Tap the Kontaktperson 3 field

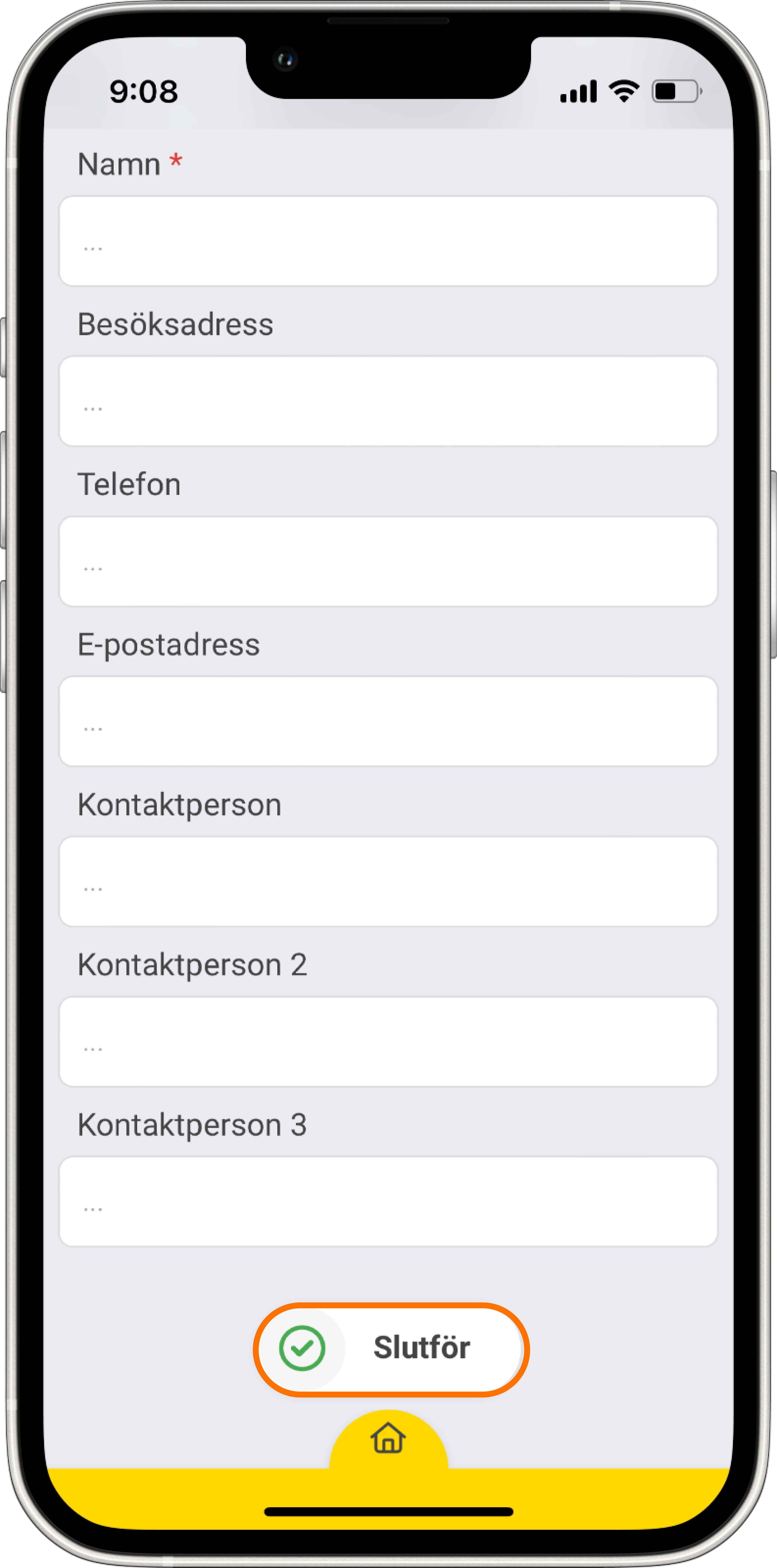point(388,1201)
